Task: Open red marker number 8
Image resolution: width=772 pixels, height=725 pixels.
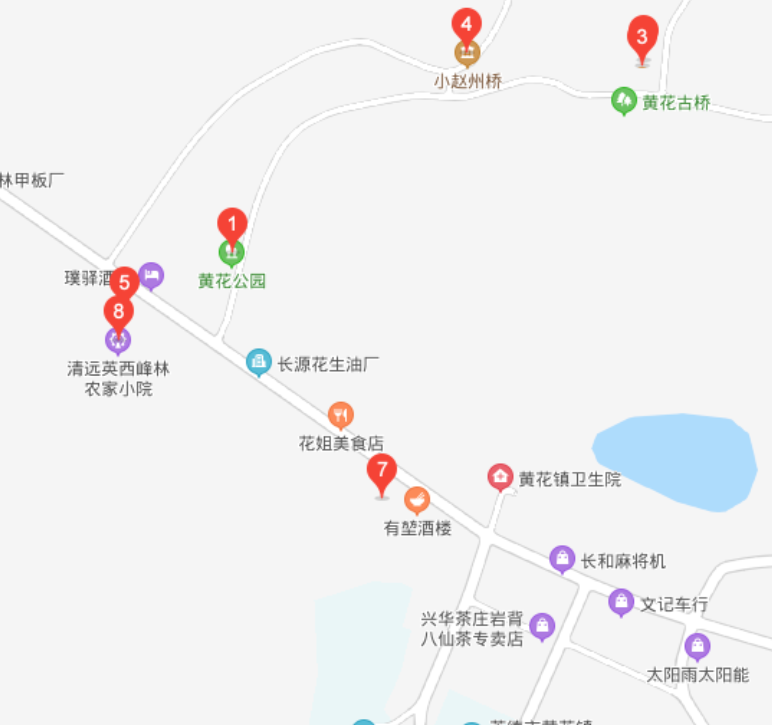Action: click(x=119, y=313)
